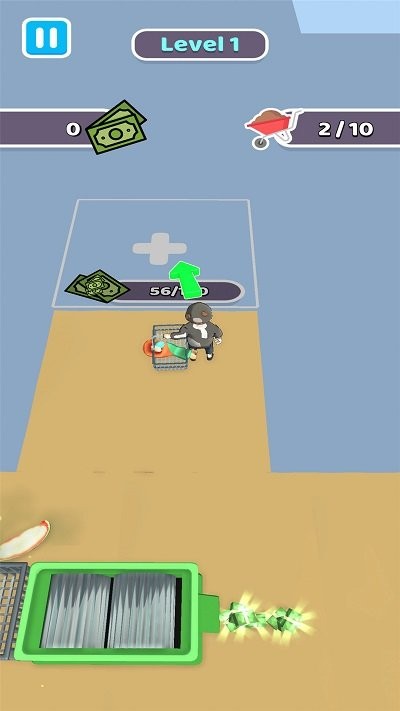
Task: Pause the game
Action: (x=46, y=38)
